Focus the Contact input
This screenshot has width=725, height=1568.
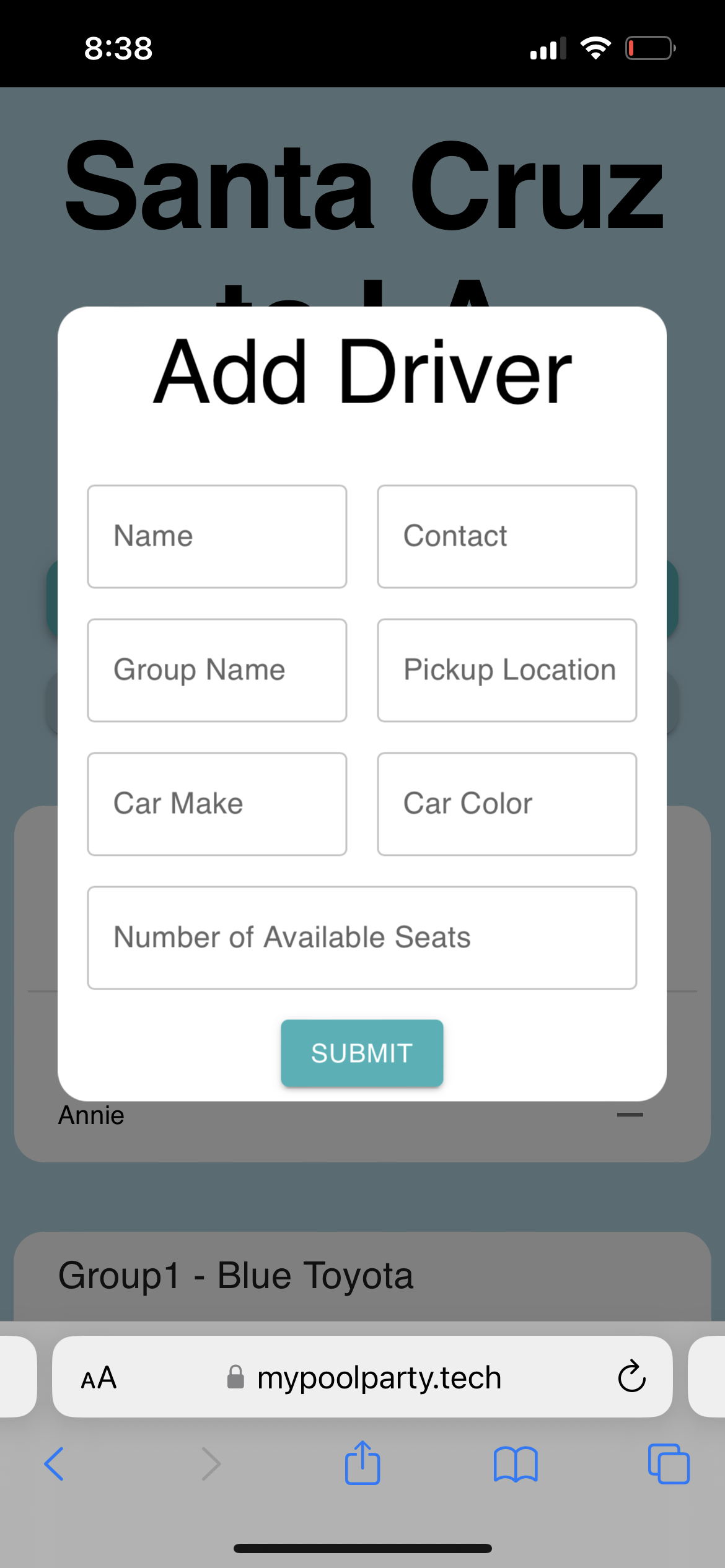pos(507,536)
